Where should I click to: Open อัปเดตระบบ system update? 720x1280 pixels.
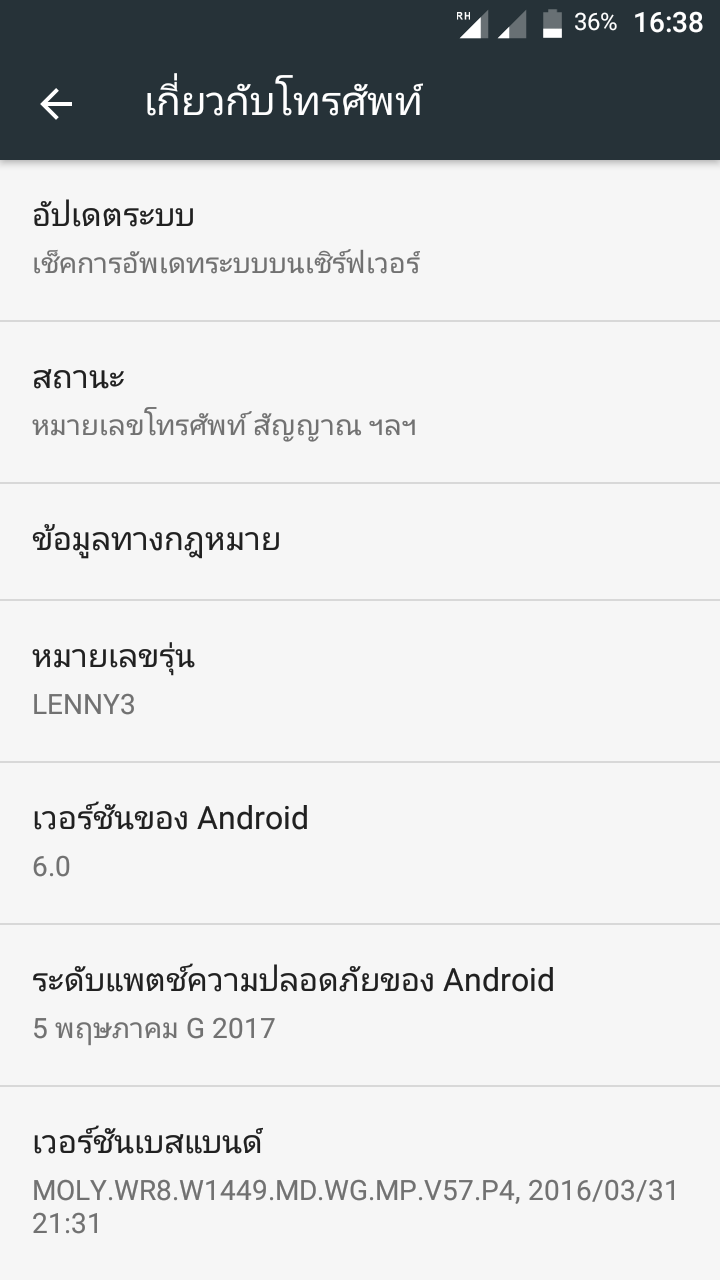[360, 240]
